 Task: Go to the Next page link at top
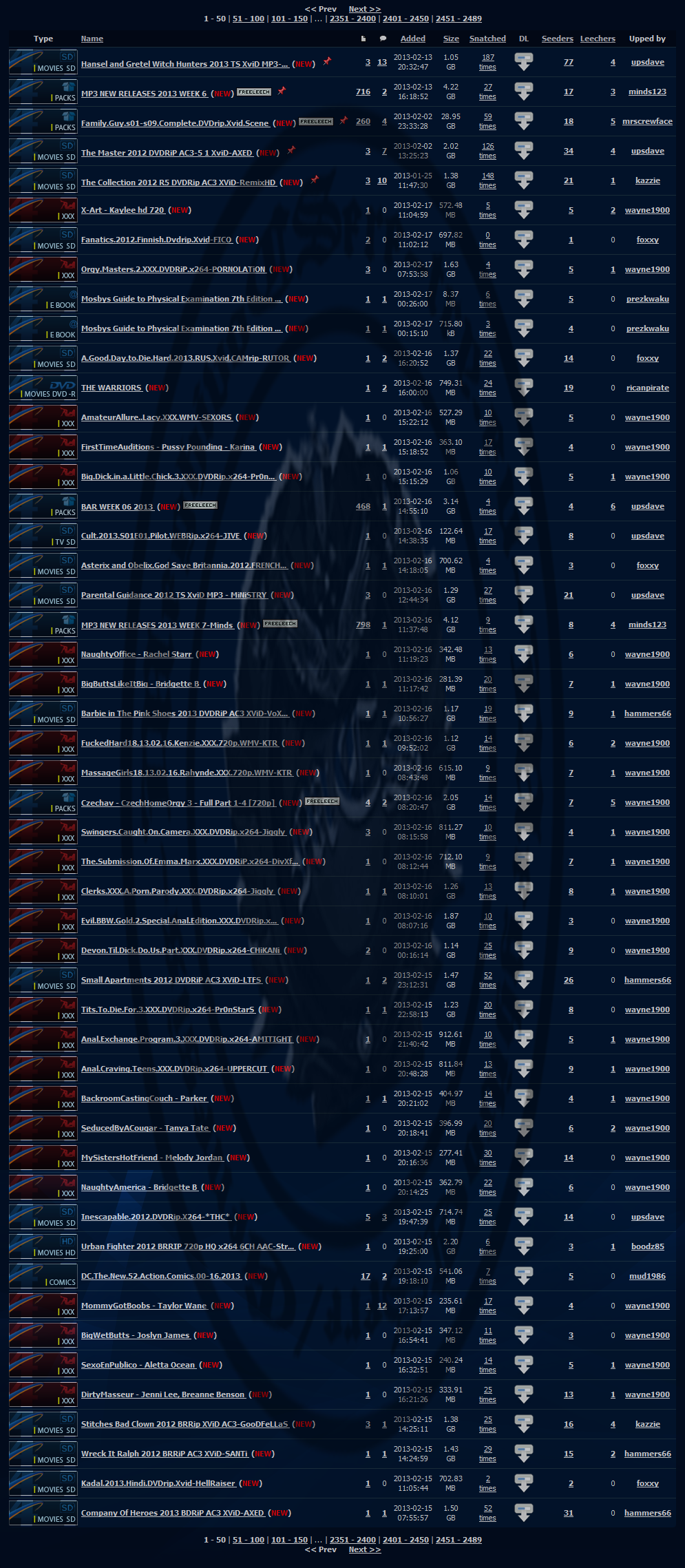(364, 9)
